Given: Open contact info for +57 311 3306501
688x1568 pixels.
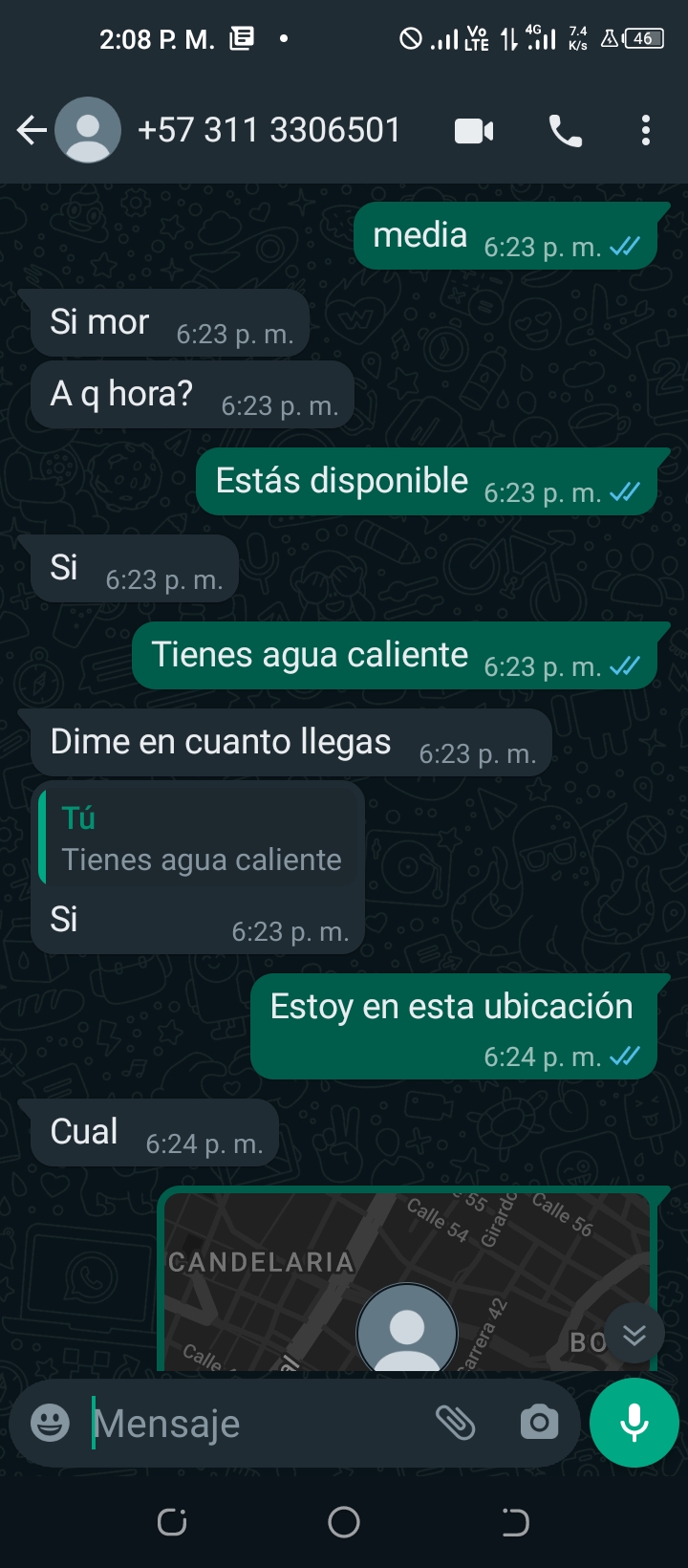Looking at the screenshot, I should click(269, 130).
